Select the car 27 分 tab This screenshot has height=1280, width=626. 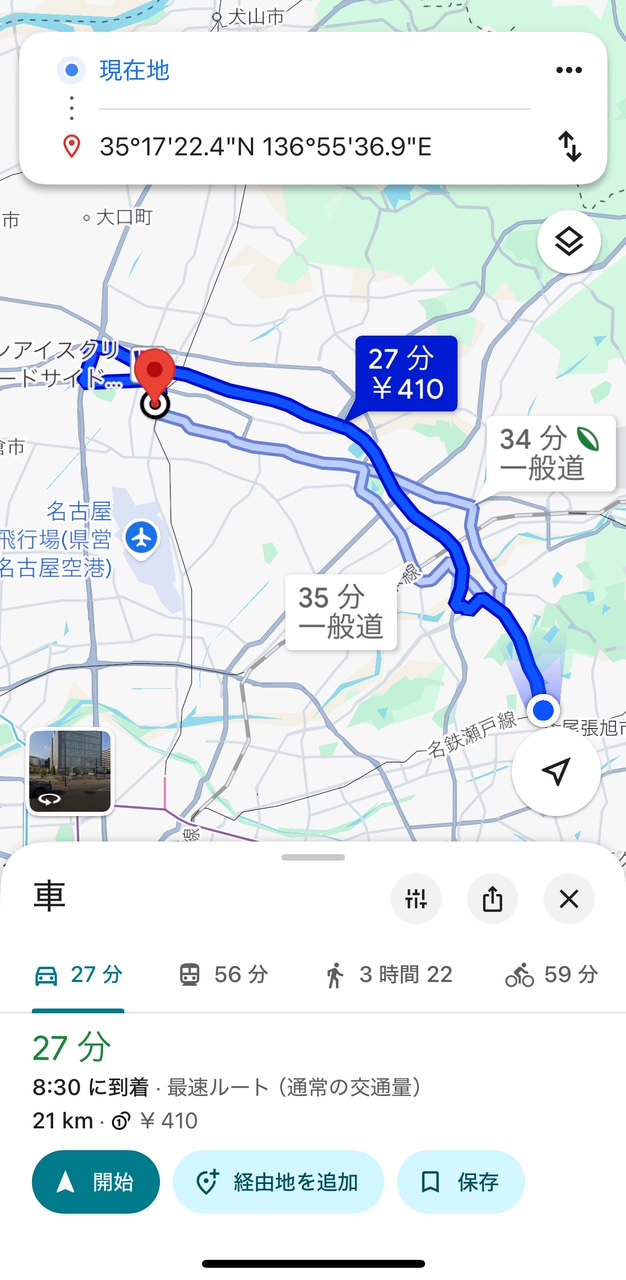pos(78,975)
